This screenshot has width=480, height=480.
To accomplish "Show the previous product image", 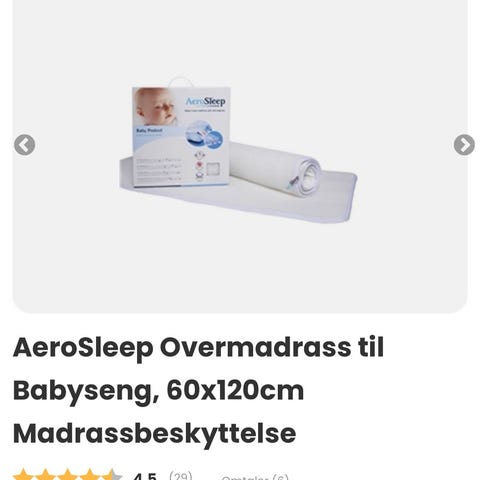I will (25, 145).
